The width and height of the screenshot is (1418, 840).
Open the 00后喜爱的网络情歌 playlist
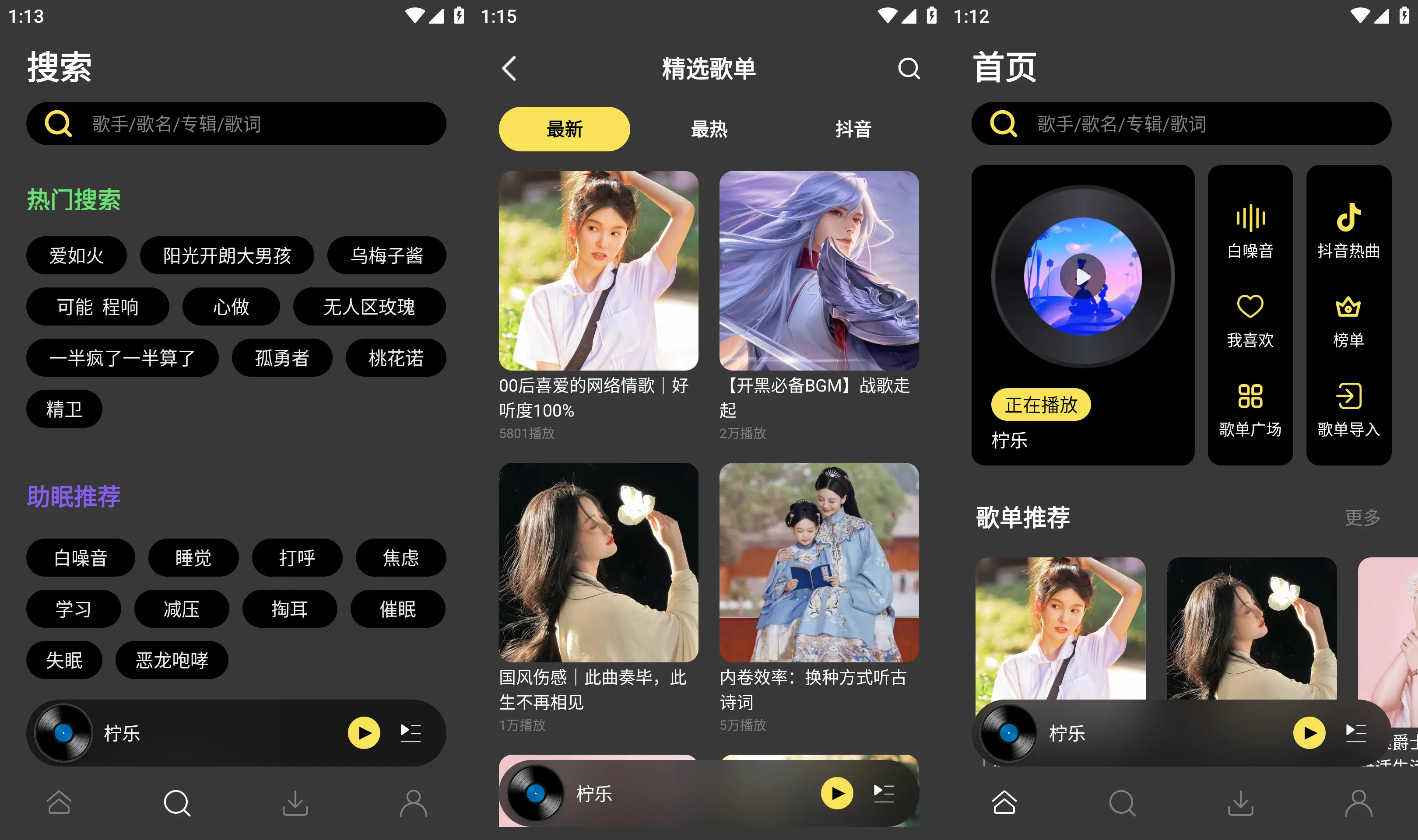(x=598, y=270)
